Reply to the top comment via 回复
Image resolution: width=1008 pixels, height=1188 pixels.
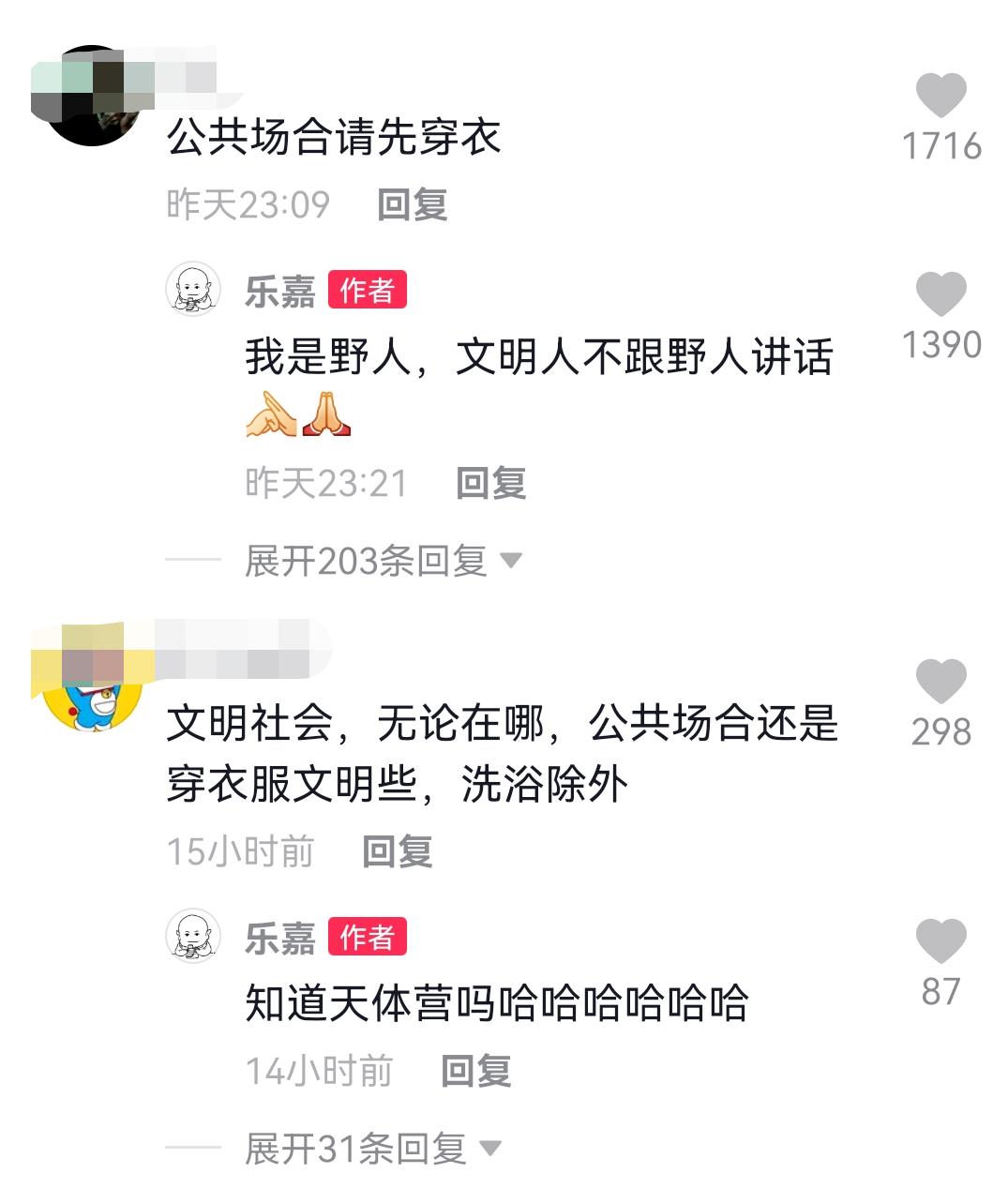[x=410, y=207]
